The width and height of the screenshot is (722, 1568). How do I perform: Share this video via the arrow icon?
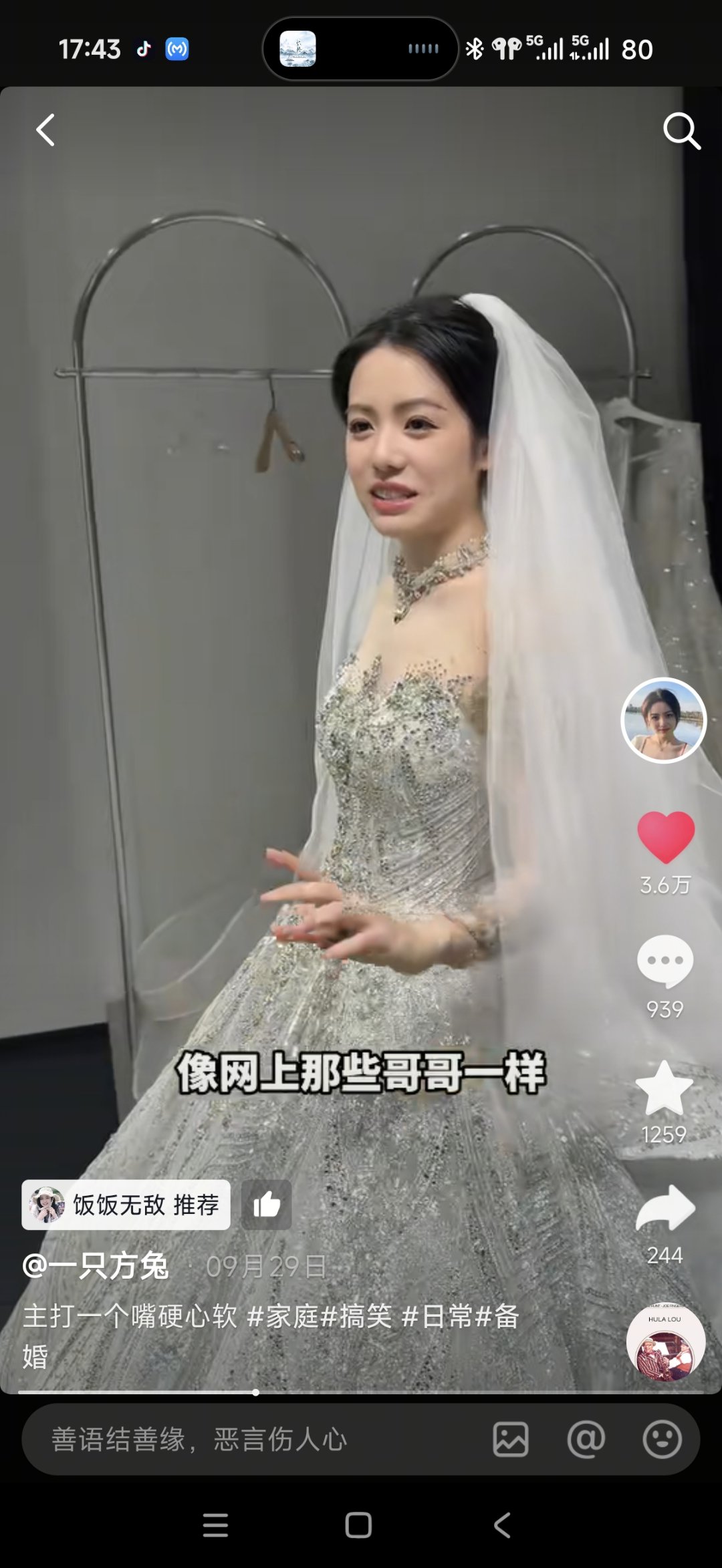[665, 1209]
